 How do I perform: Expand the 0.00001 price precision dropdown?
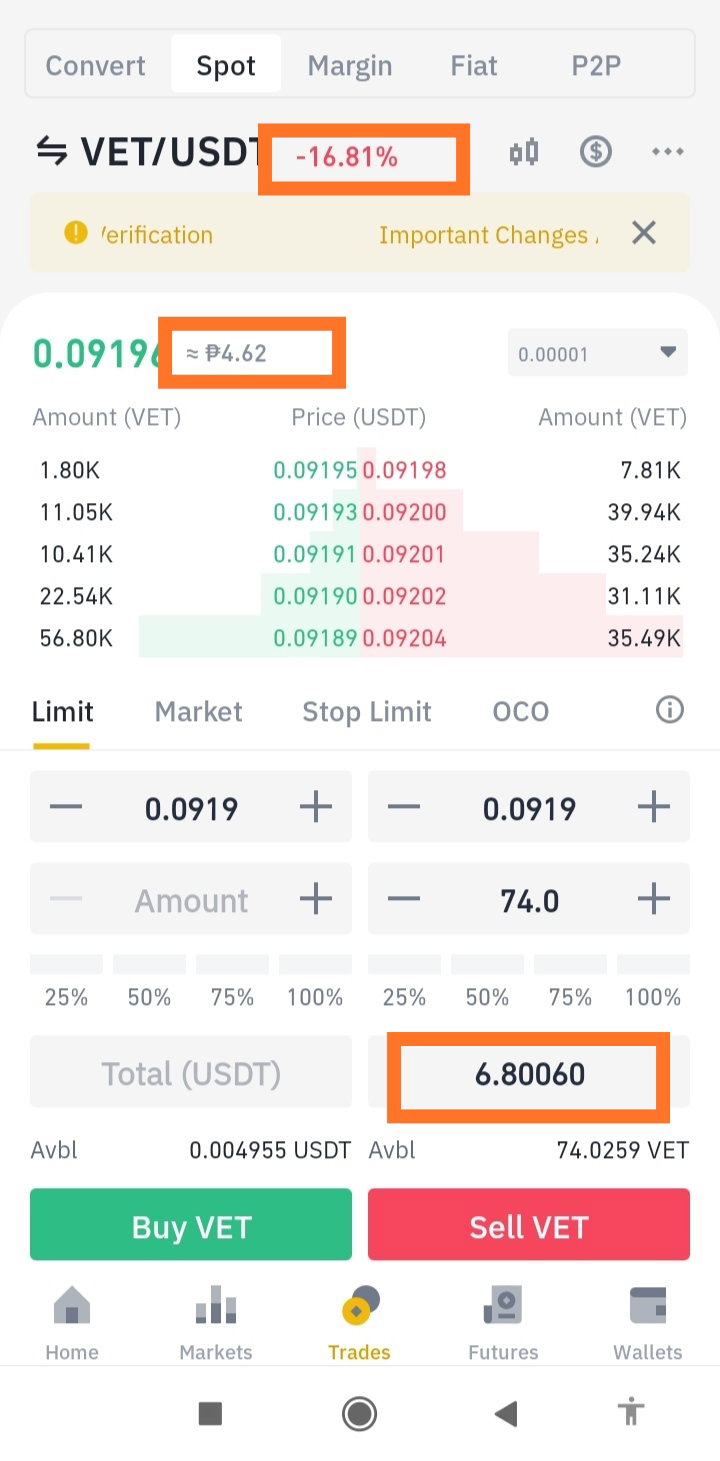click(598, 353)
